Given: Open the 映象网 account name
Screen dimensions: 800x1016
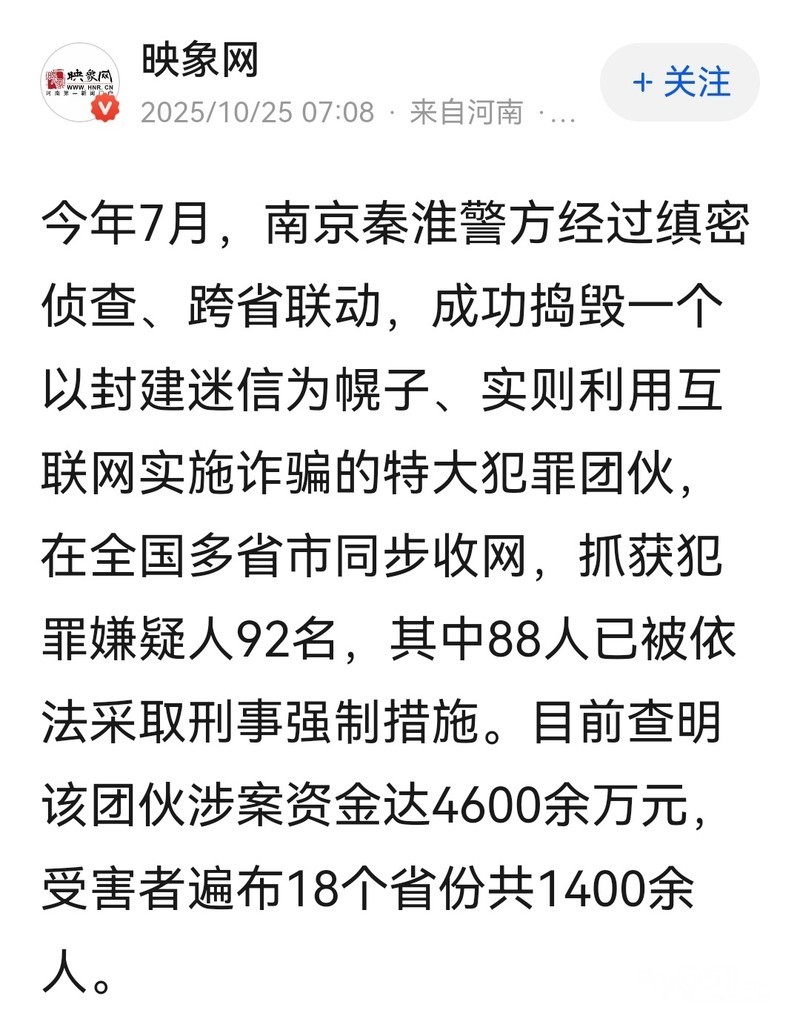Looking at the screenshot, I should coord(200,60).
